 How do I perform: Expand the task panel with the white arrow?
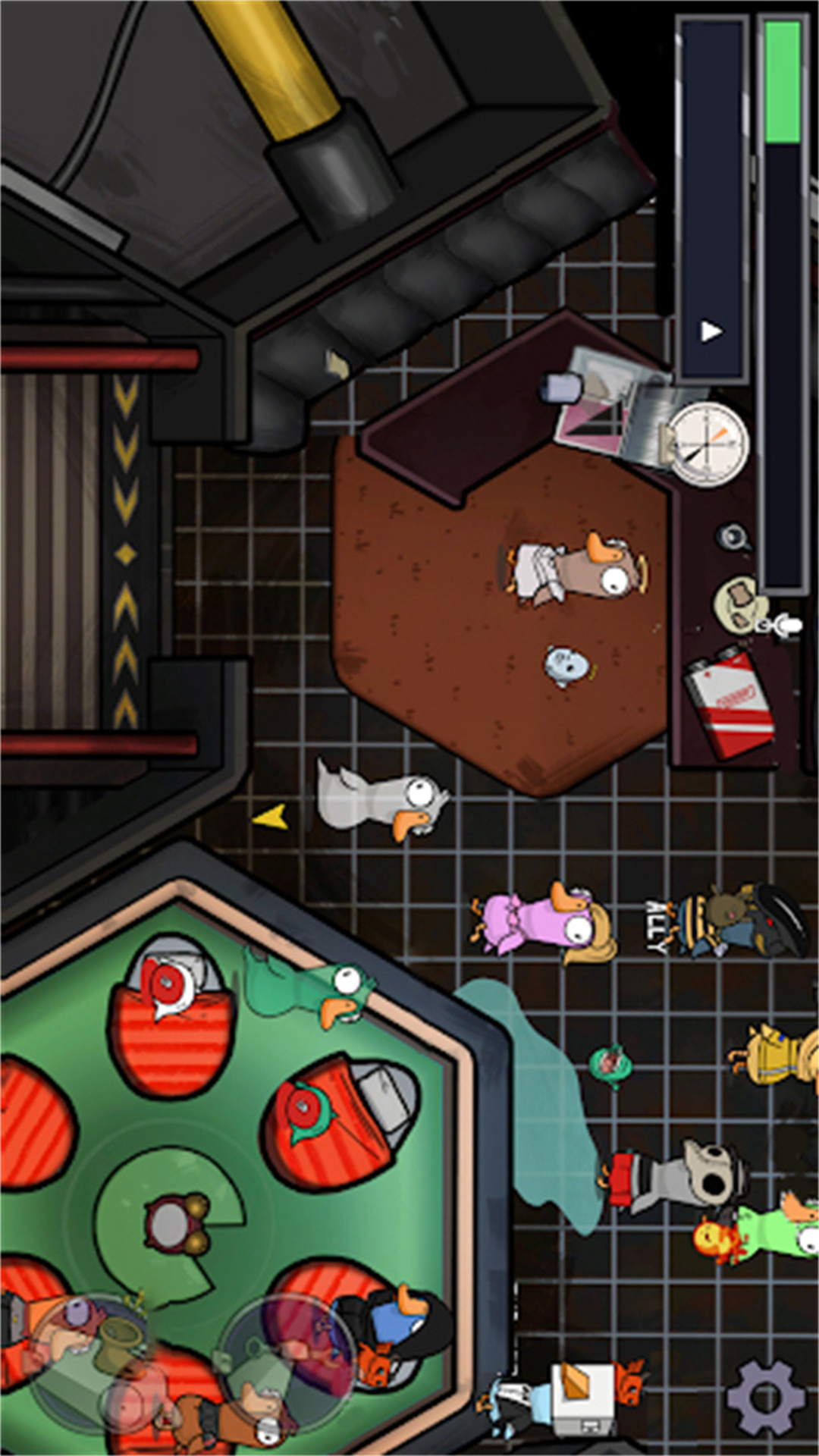tap(711, 331)
